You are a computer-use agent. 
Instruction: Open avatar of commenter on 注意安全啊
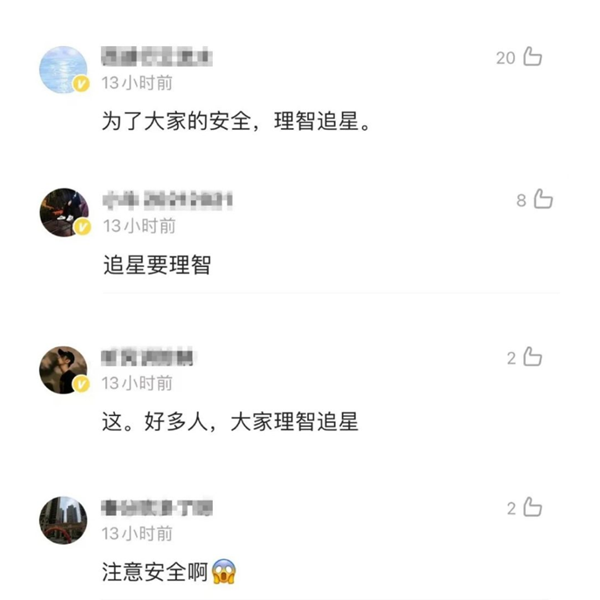(63, 520)
